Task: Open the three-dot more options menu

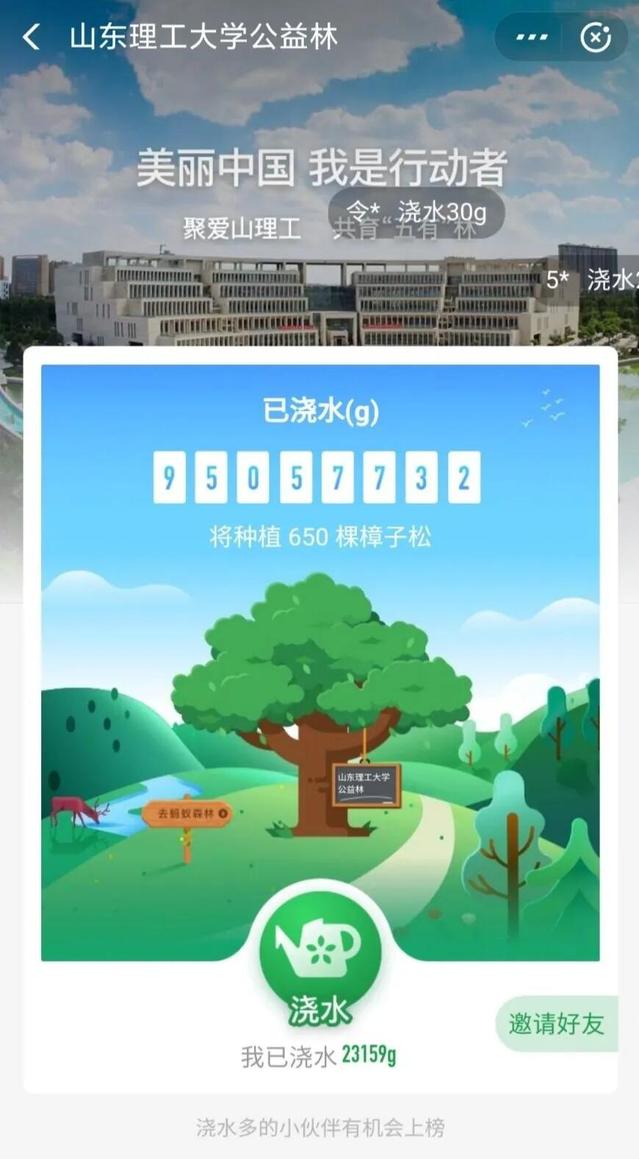Action: [531, 38]
